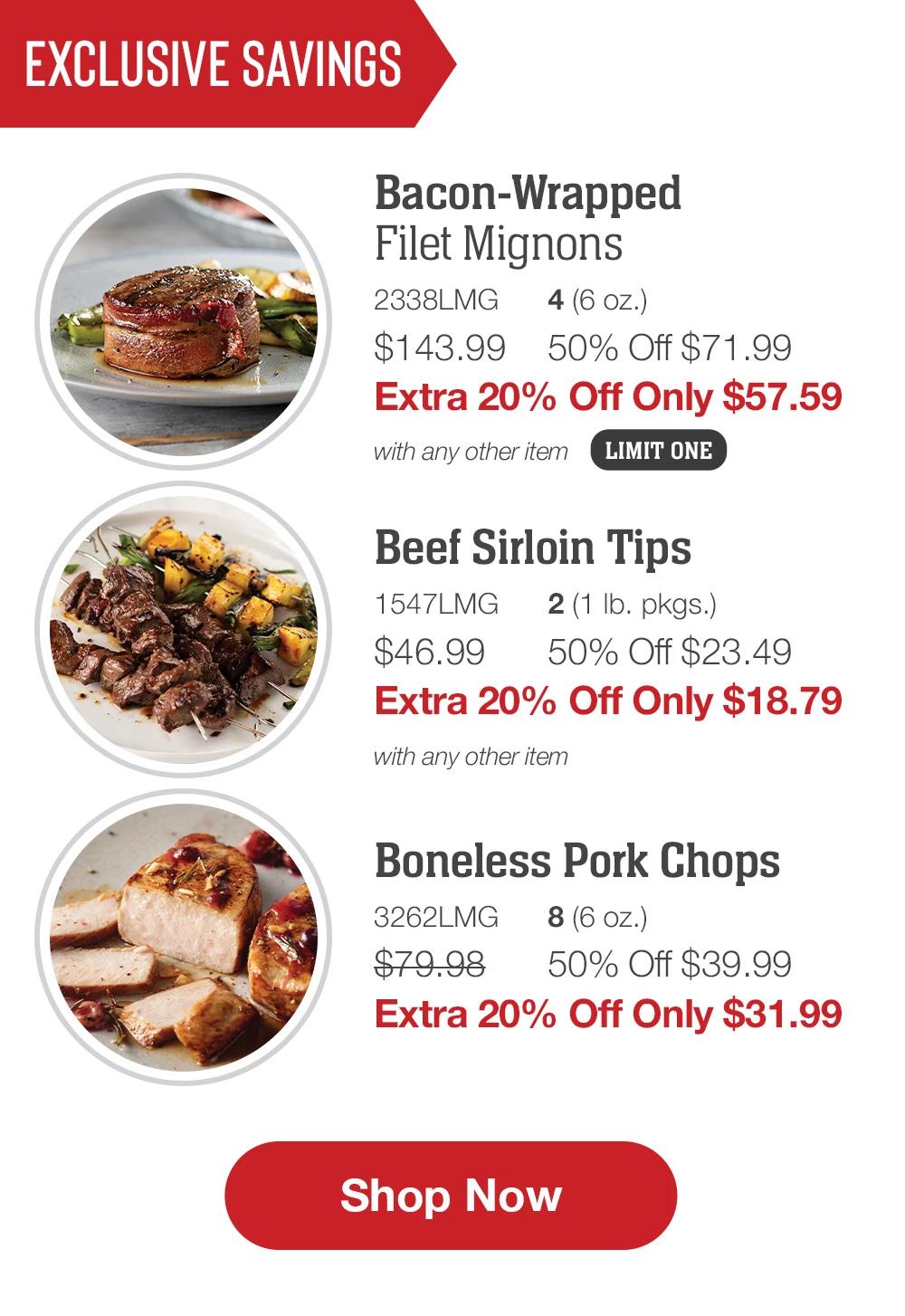Click the Shop Now button
Viewport: 905px width, 1316px height.
(x=452, y=1197)
